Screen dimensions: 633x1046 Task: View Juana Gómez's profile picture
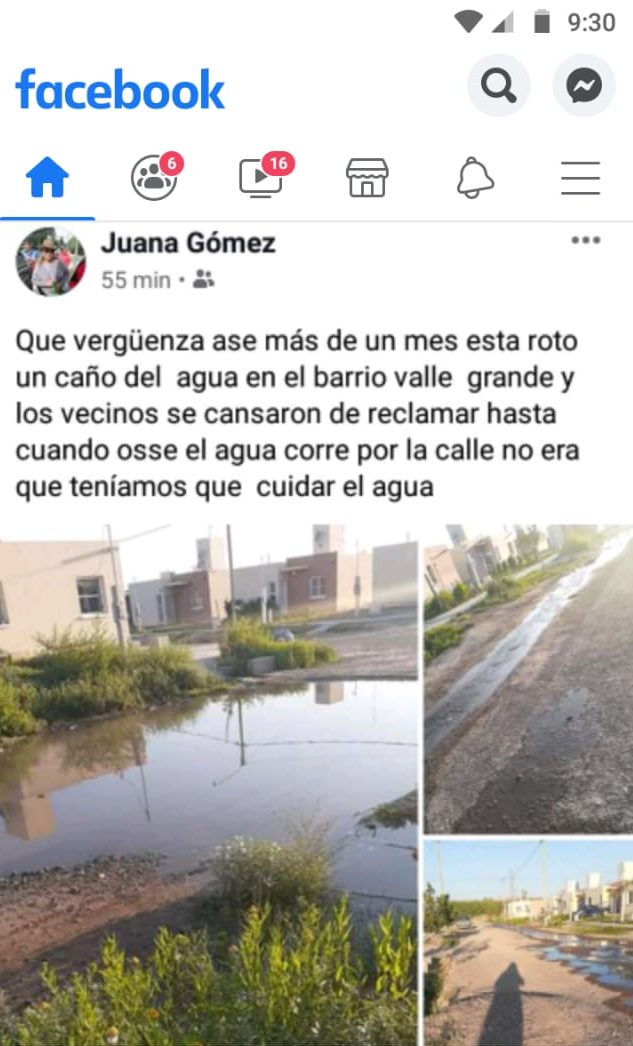point(50,262)
